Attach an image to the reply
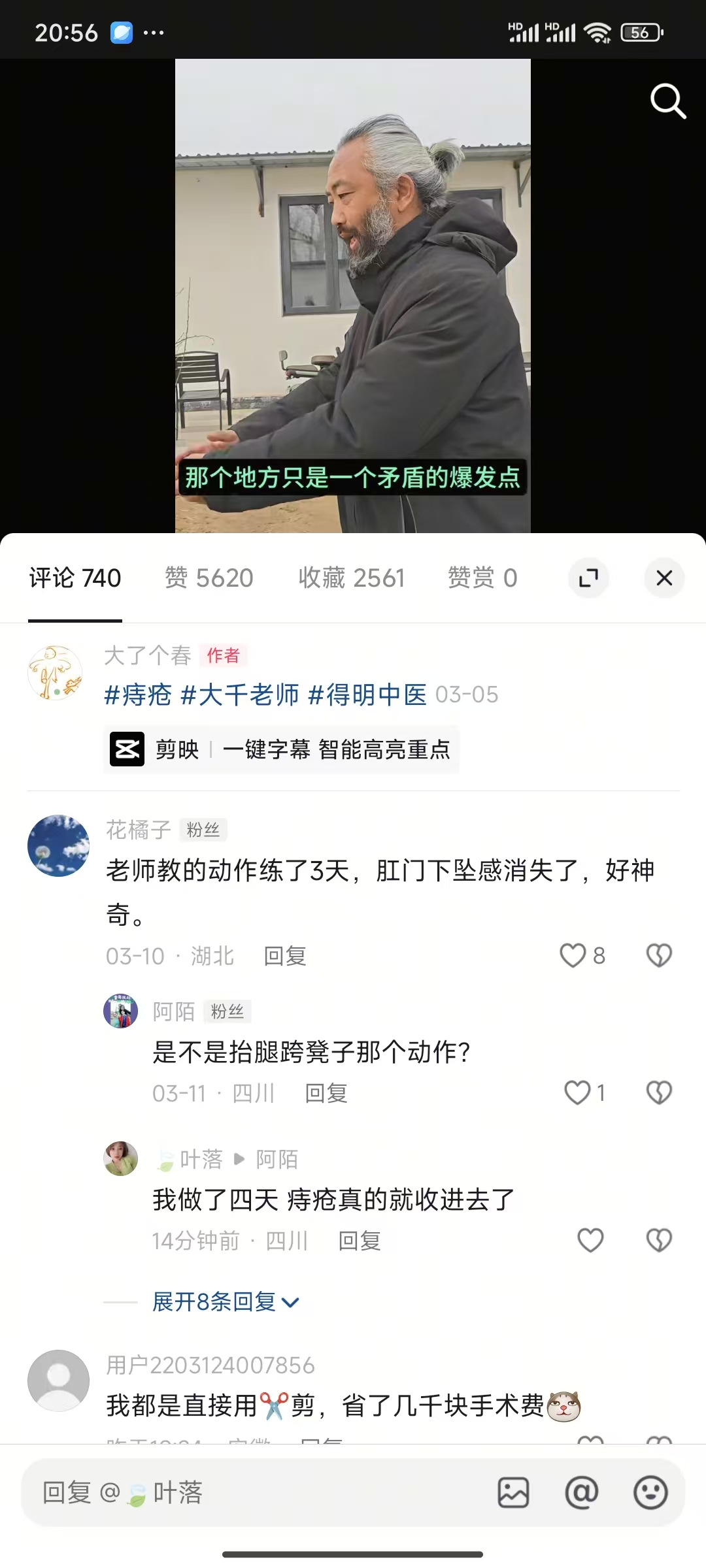 coord(513,1493)
